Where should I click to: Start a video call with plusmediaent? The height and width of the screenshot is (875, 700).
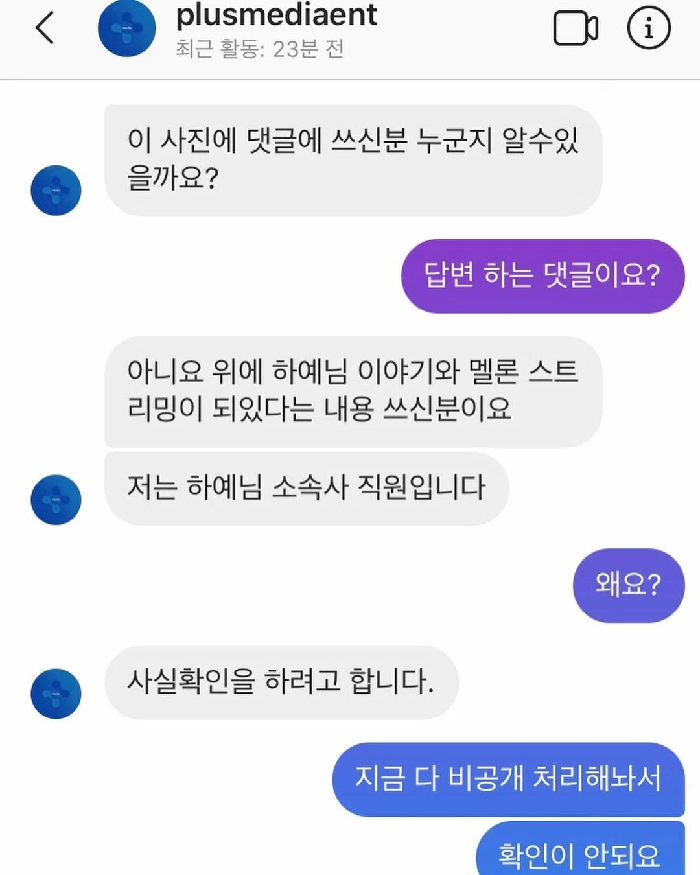(x=575, y=30)
